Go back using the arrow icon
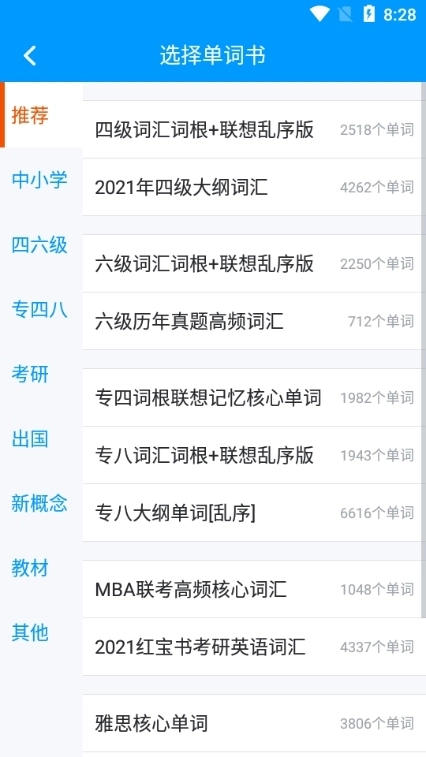 pyautogui.click(x=30, y=56)
